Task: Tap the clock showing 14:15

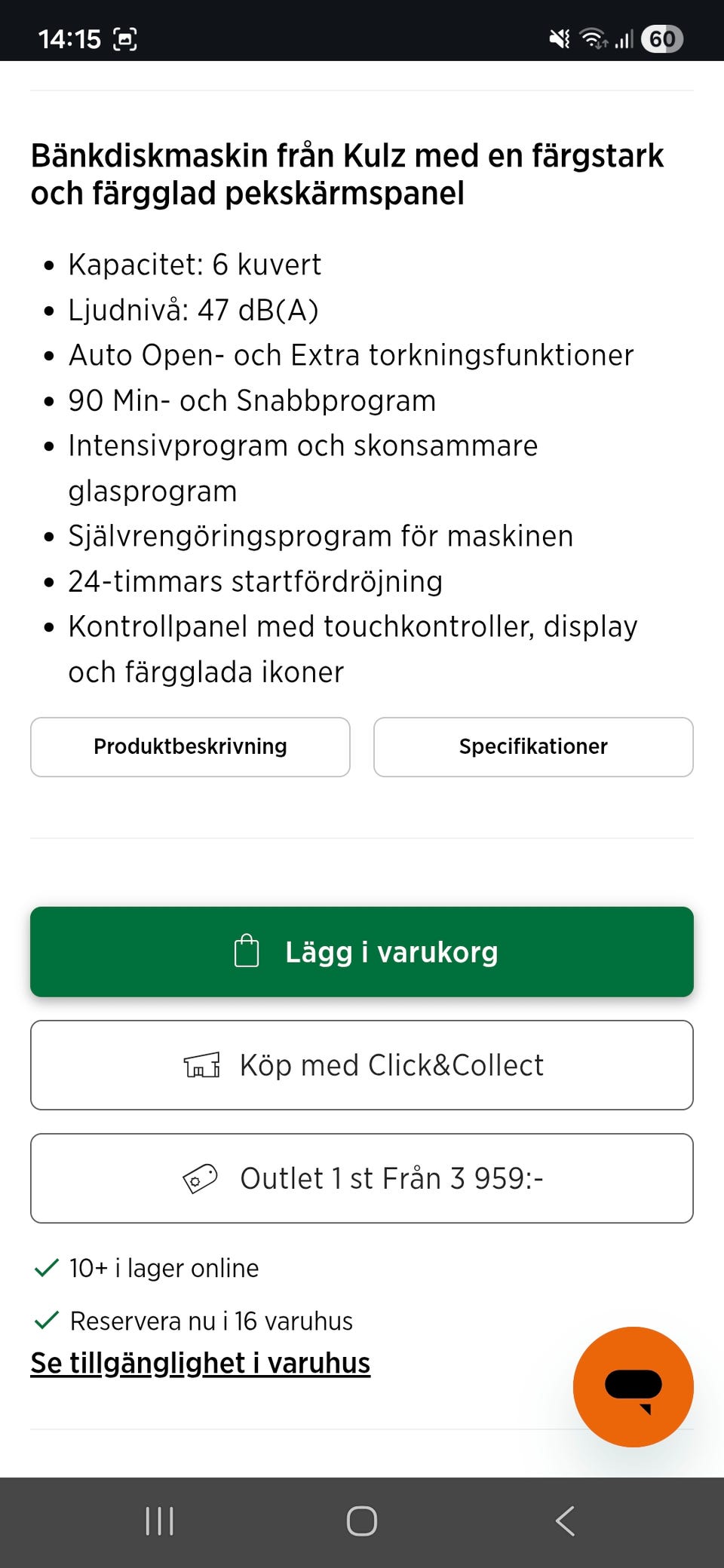Action: (69, 38)
